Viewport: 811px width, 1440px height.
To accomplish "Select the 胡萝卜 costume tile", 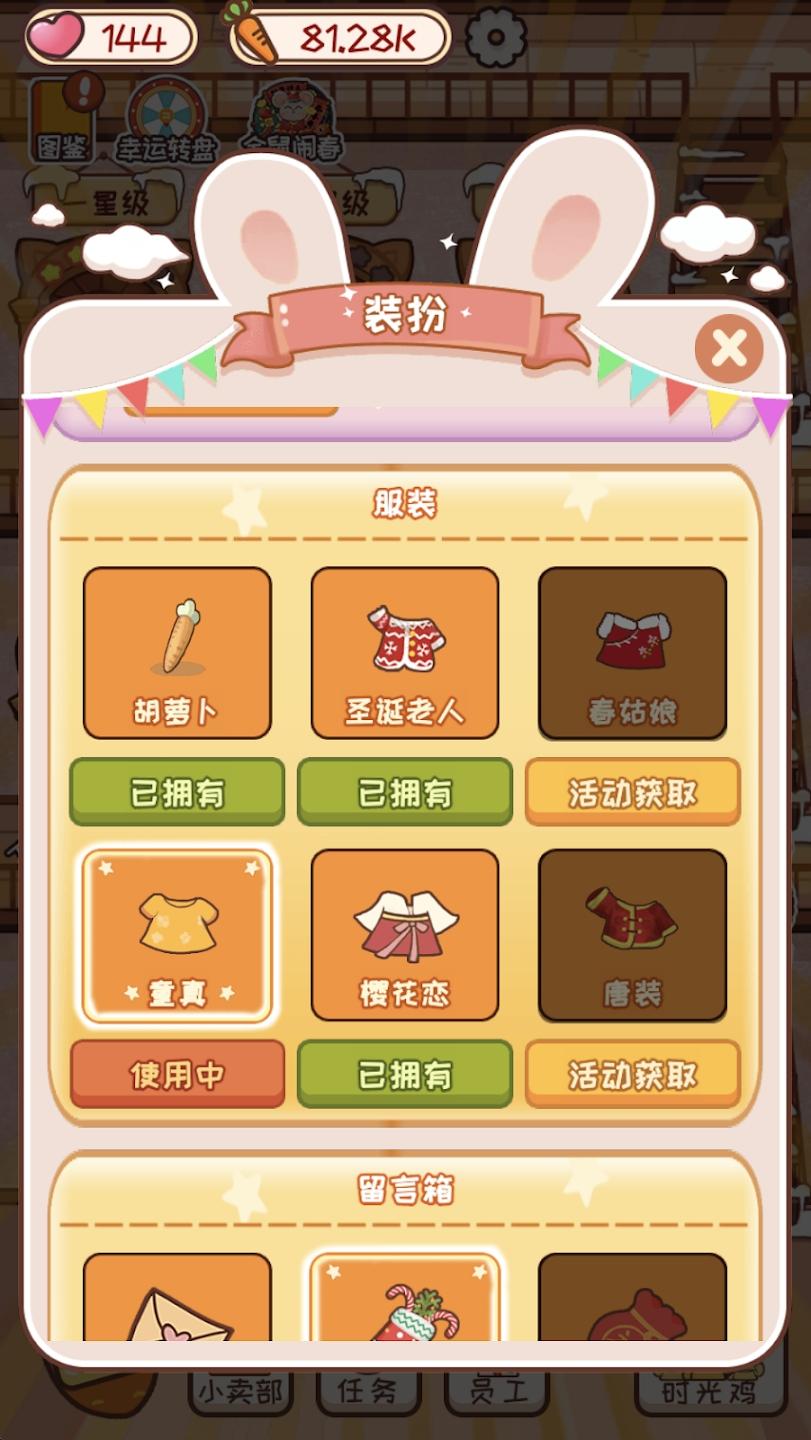I will click(177, 653).
